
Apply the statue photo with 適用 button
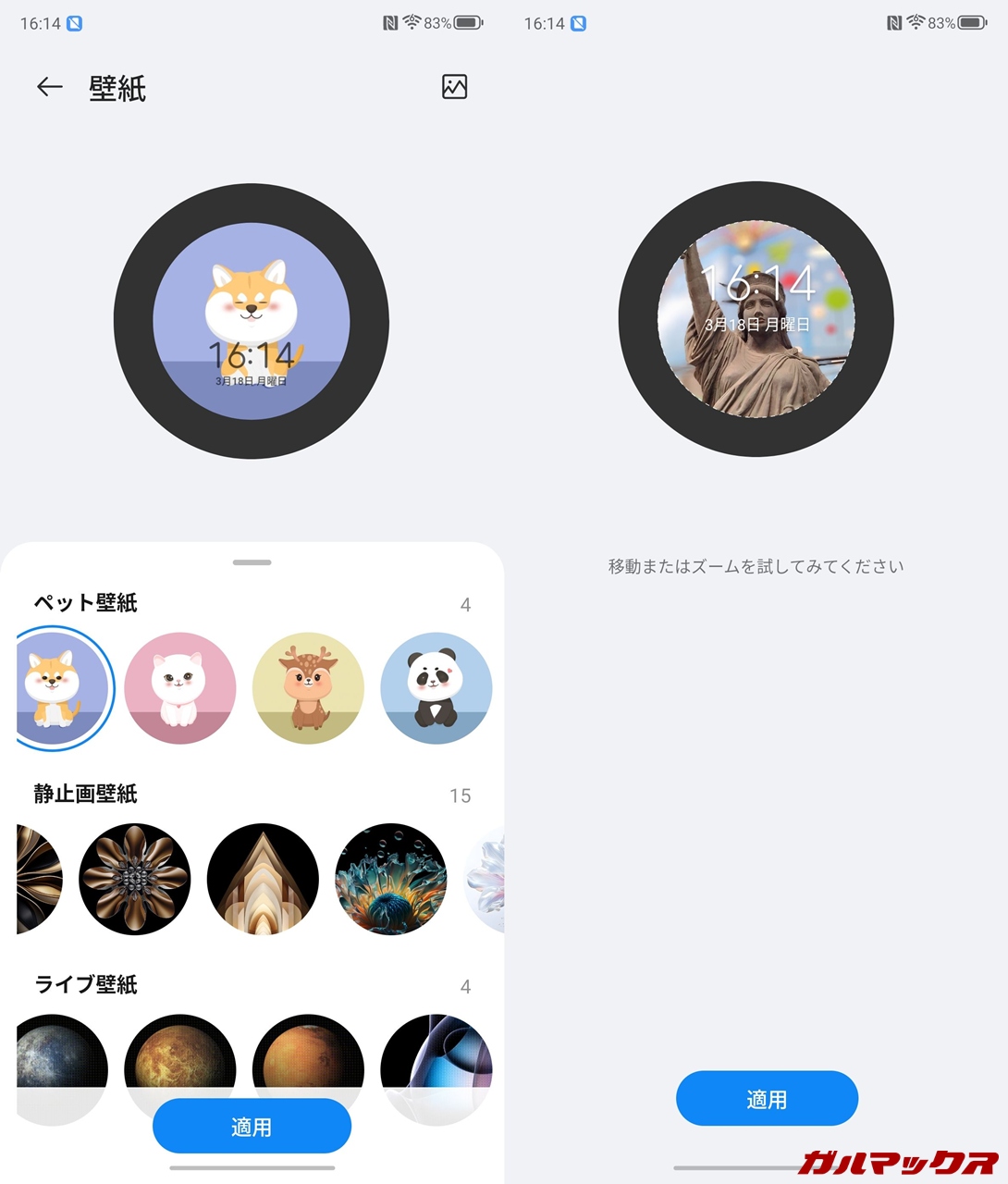click(x=767, y=1099)
